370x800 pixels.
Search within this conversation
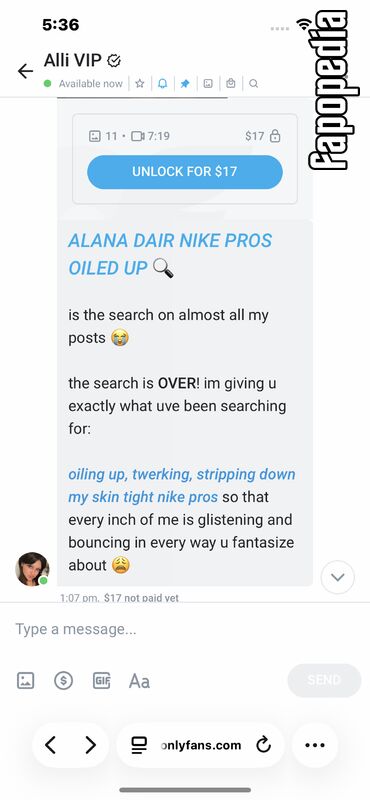click(x=254, y=84)
